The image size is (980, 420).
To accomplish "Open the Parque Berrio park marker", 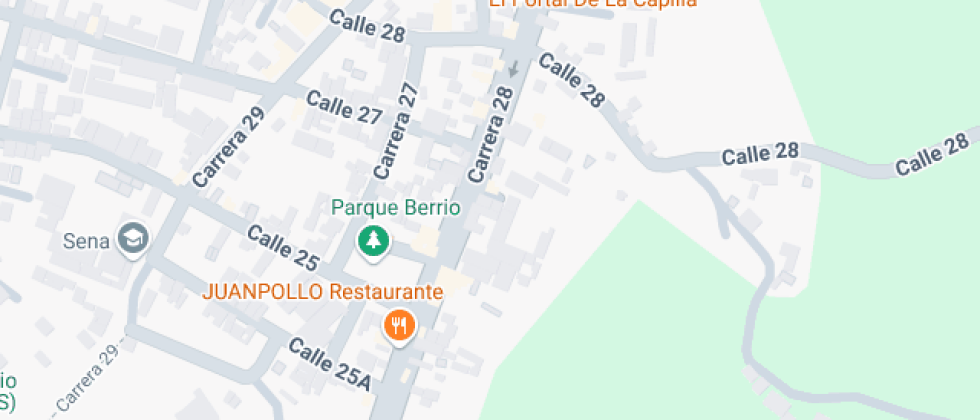I will (373, 241).
